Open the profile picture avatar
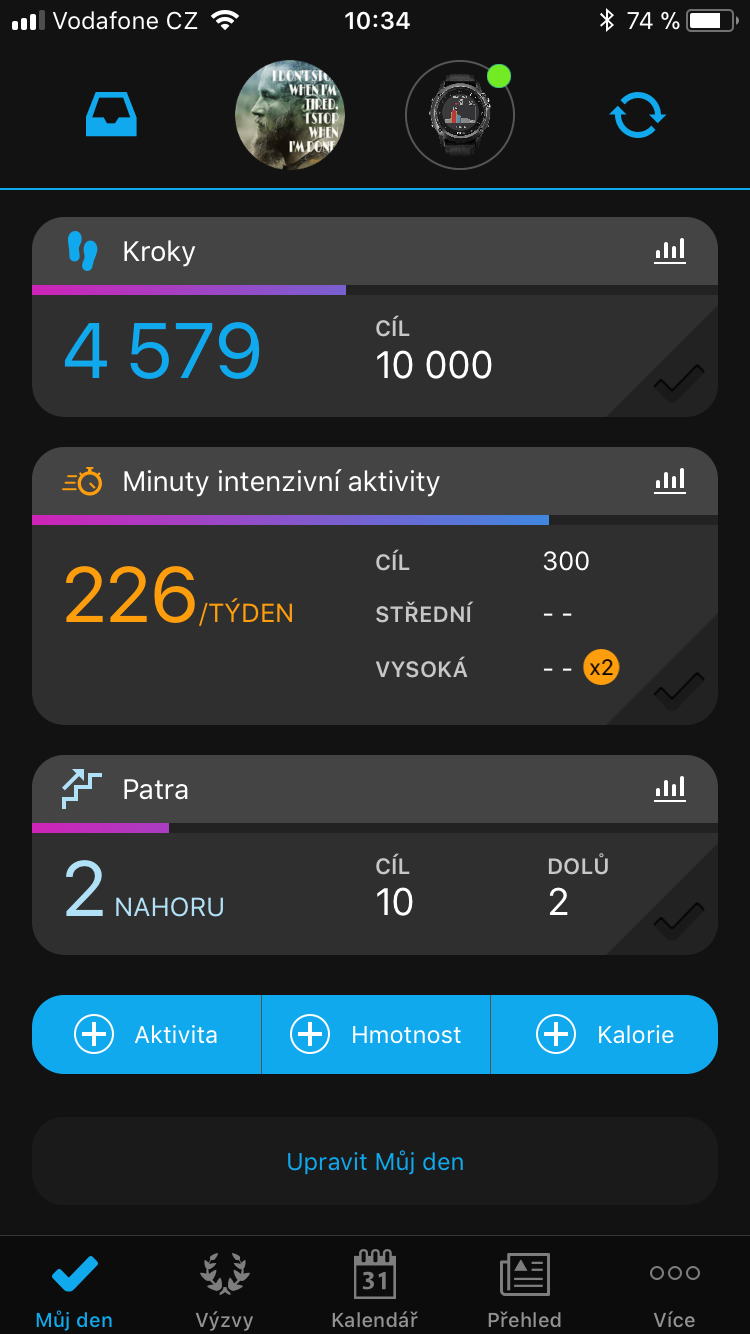 click(290, 115)
